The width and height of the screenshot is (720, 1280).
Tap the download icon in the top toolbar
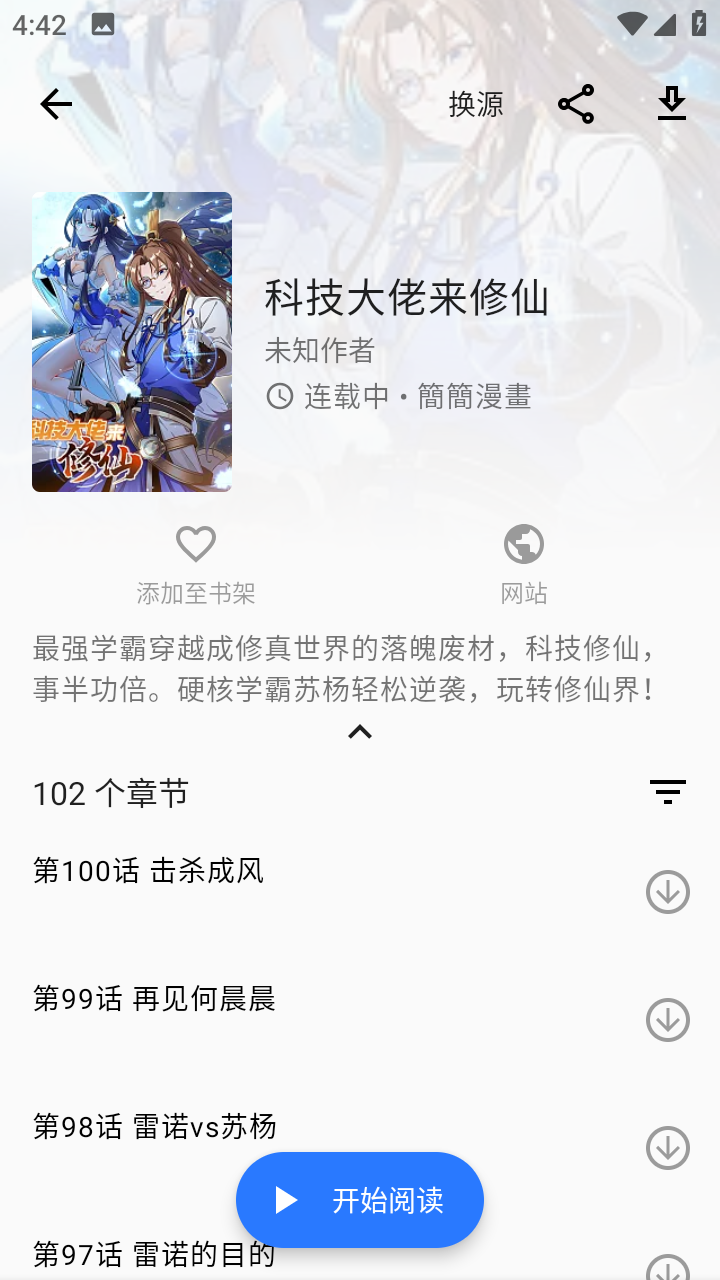click(x=672, y=102)
